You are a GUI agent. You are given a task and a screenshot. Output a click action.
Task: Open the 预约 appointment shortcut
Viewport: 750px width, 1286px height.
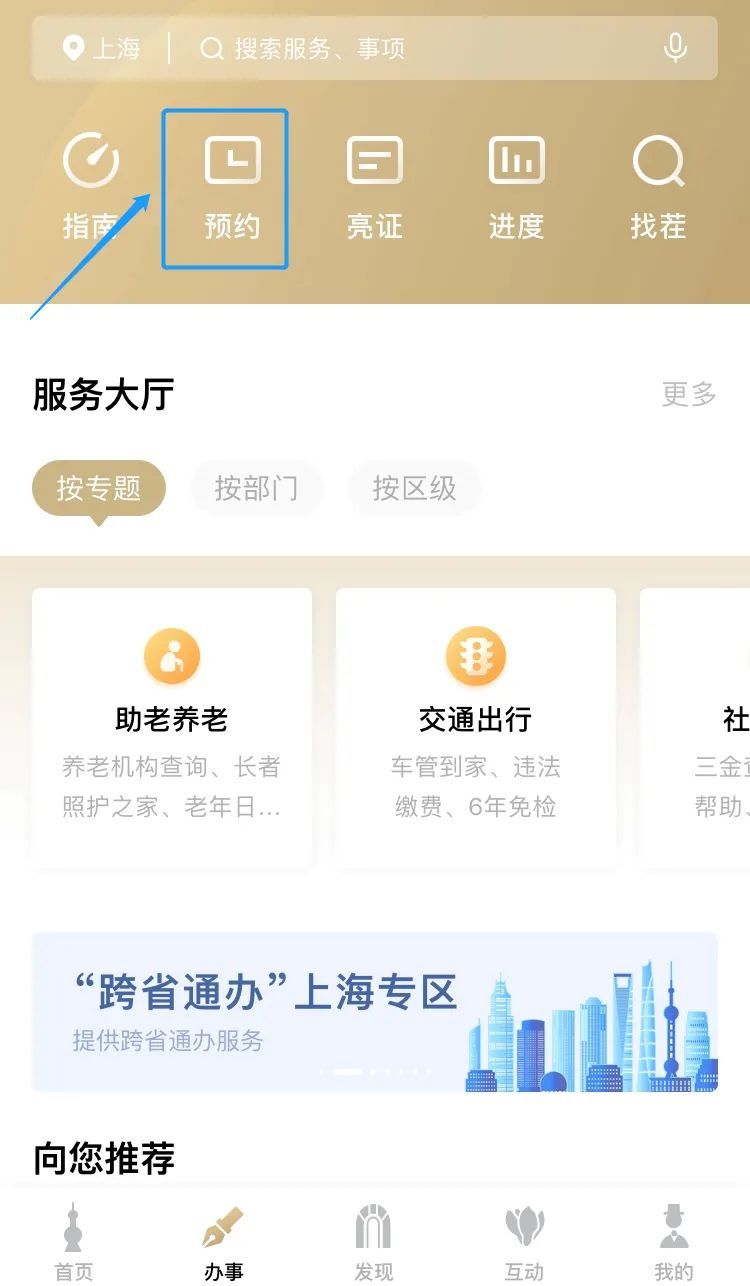pyautogui.click(x=232, y=189)
